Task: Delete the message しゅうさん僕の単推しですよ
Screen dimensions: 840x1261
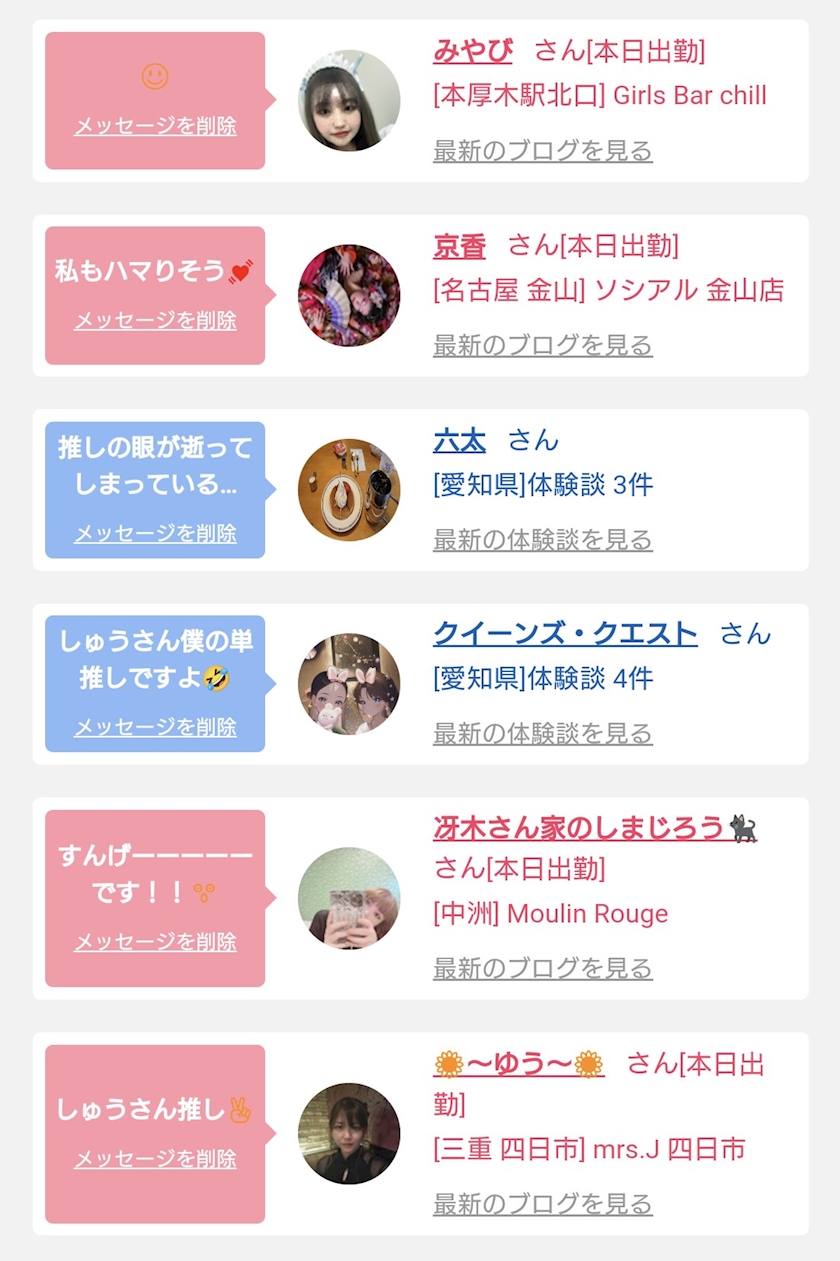Action: coord(155,728)
